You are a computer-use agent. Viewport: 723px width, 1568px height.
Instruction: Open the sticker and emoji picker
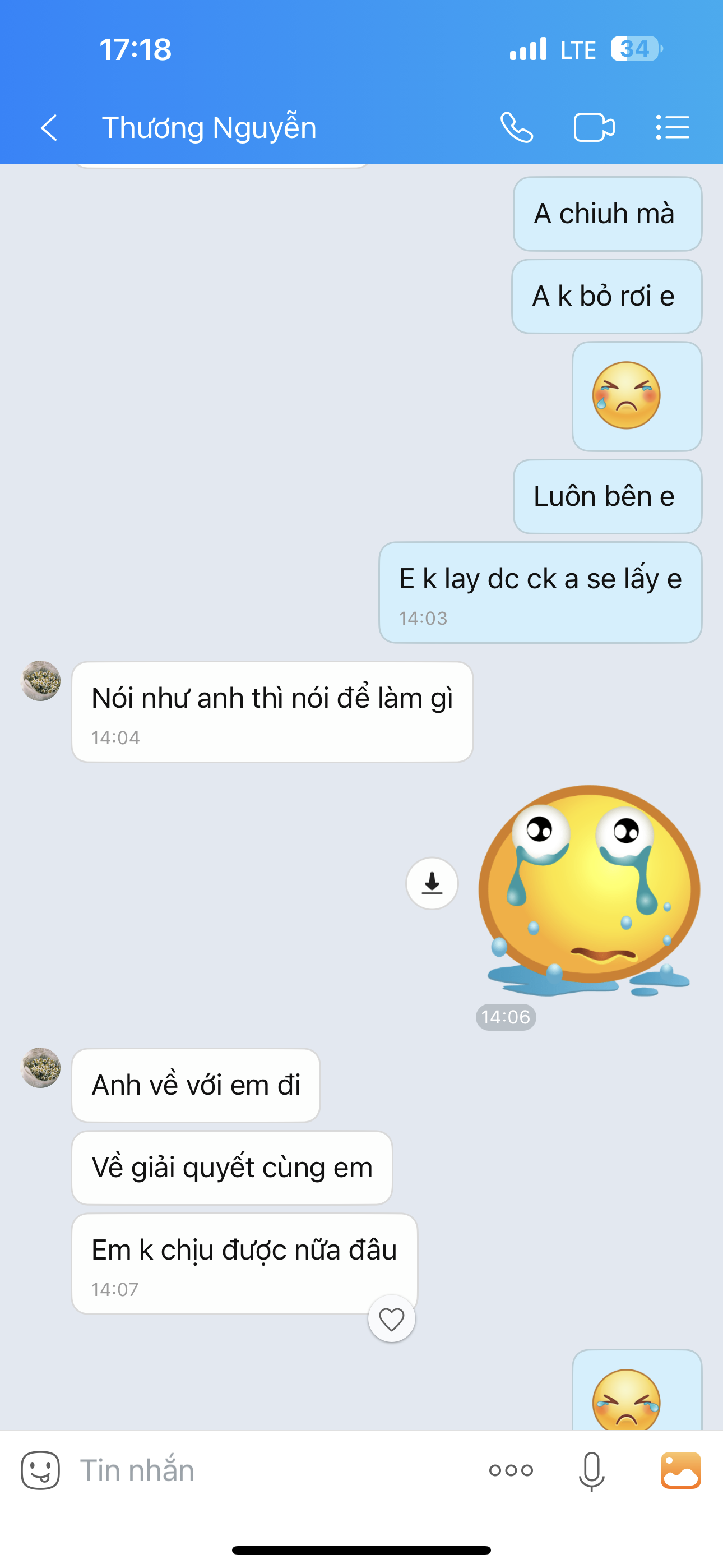pyautogui.click(x=40, y=1470)
